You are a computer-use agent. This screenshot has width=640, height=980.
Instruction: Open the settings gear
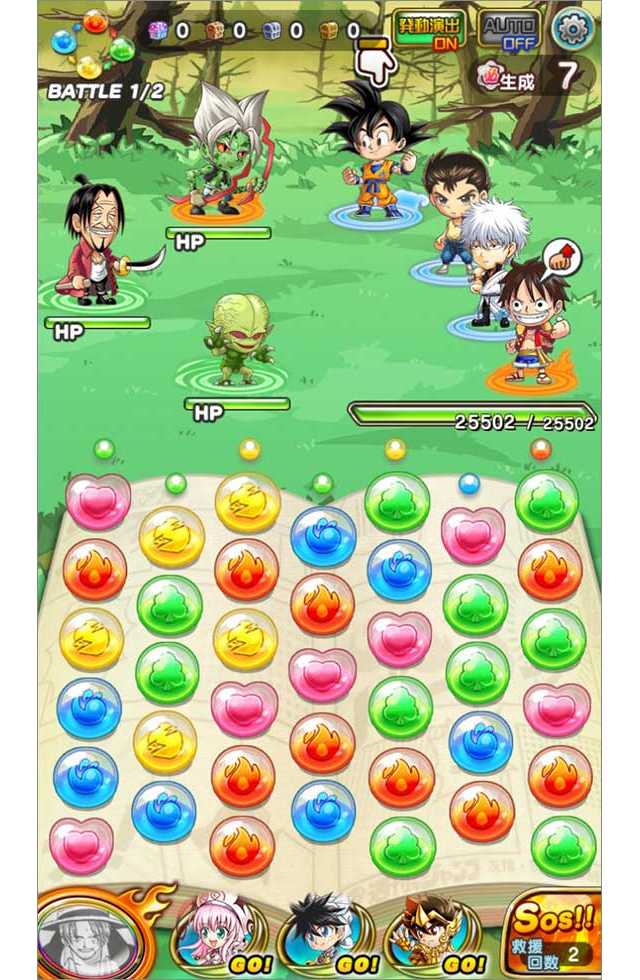[x=572, y=27]
